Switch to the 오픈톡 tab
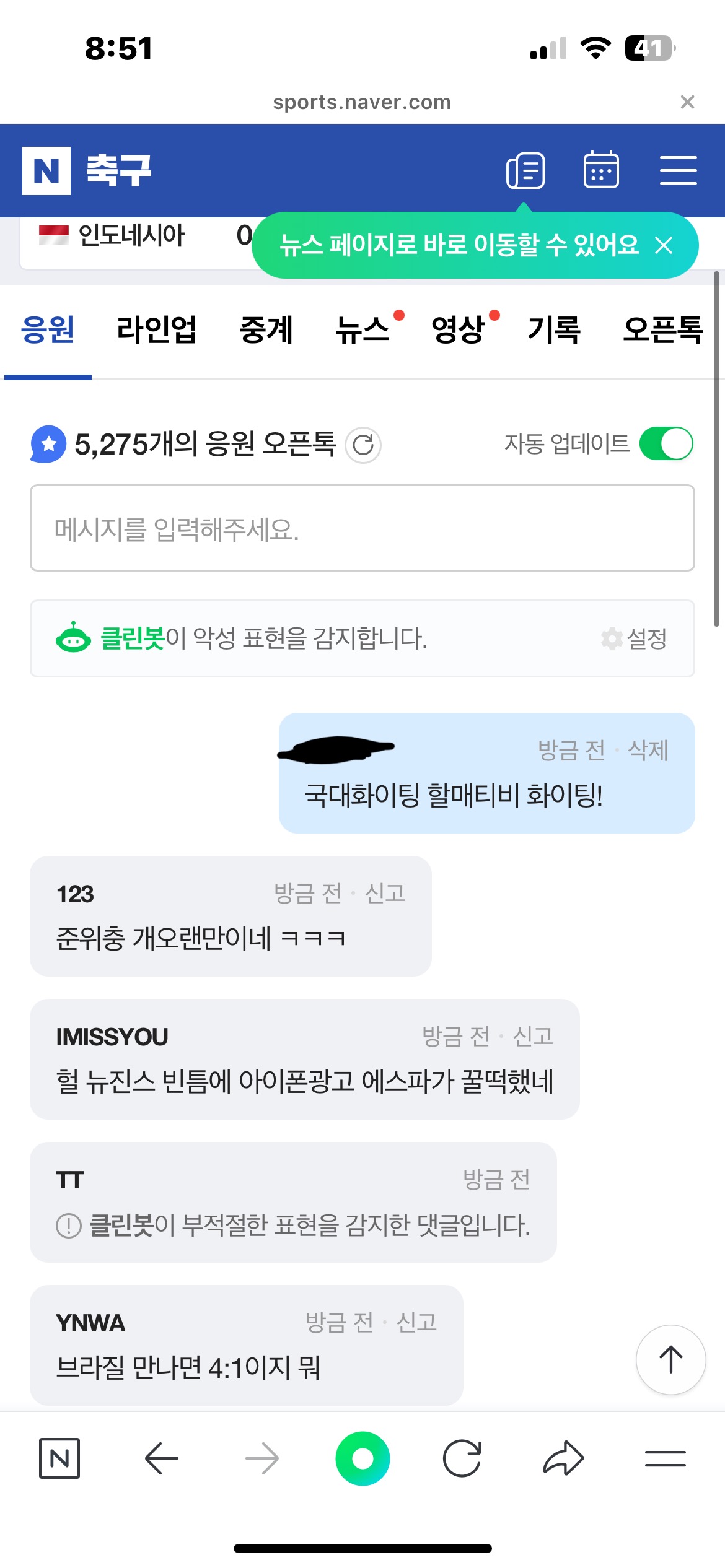 [x=662, y=329]
